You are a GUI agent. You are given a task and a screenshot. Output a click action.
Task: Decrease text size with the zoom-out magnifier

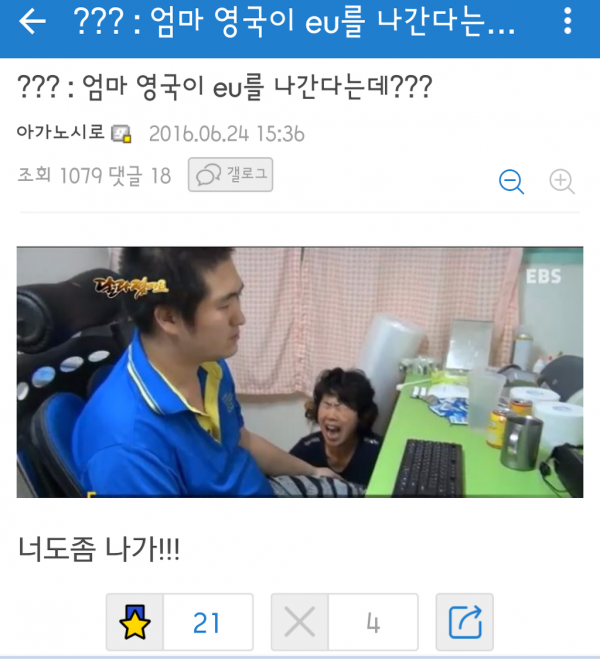[x=512, y=181]
